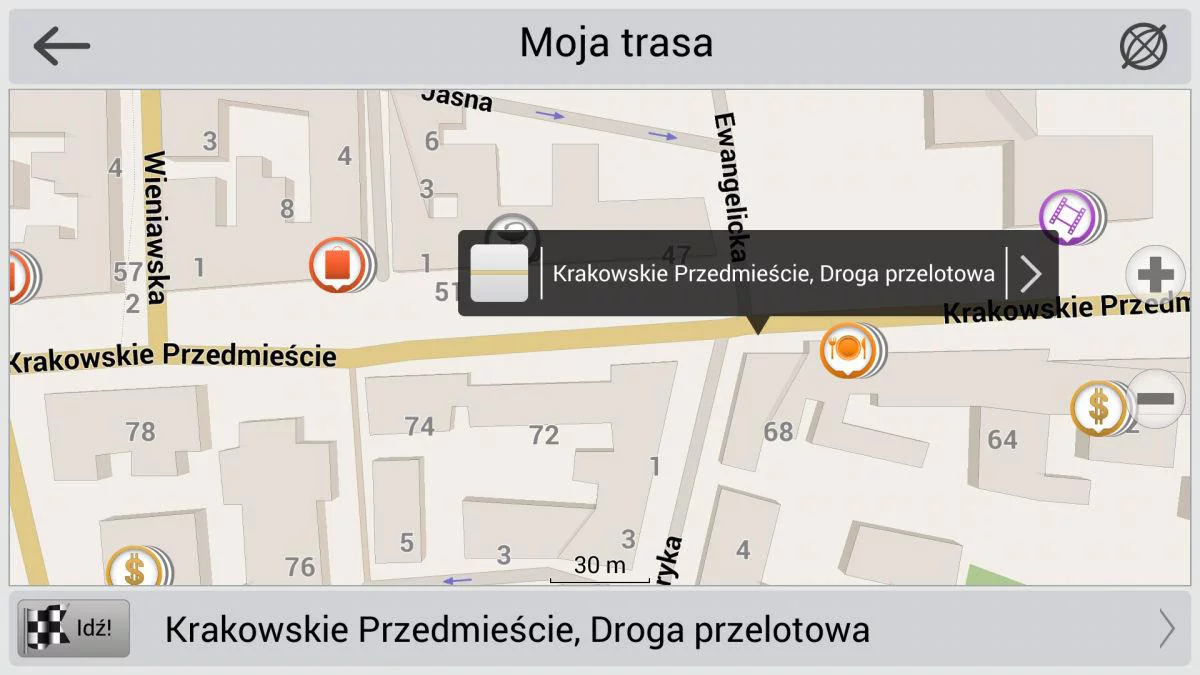Open the bottom Krakowskie Przedmieście, Droga przelotowa row
1200x675 pixels.
pyautogui.click(x=640, y=629)
